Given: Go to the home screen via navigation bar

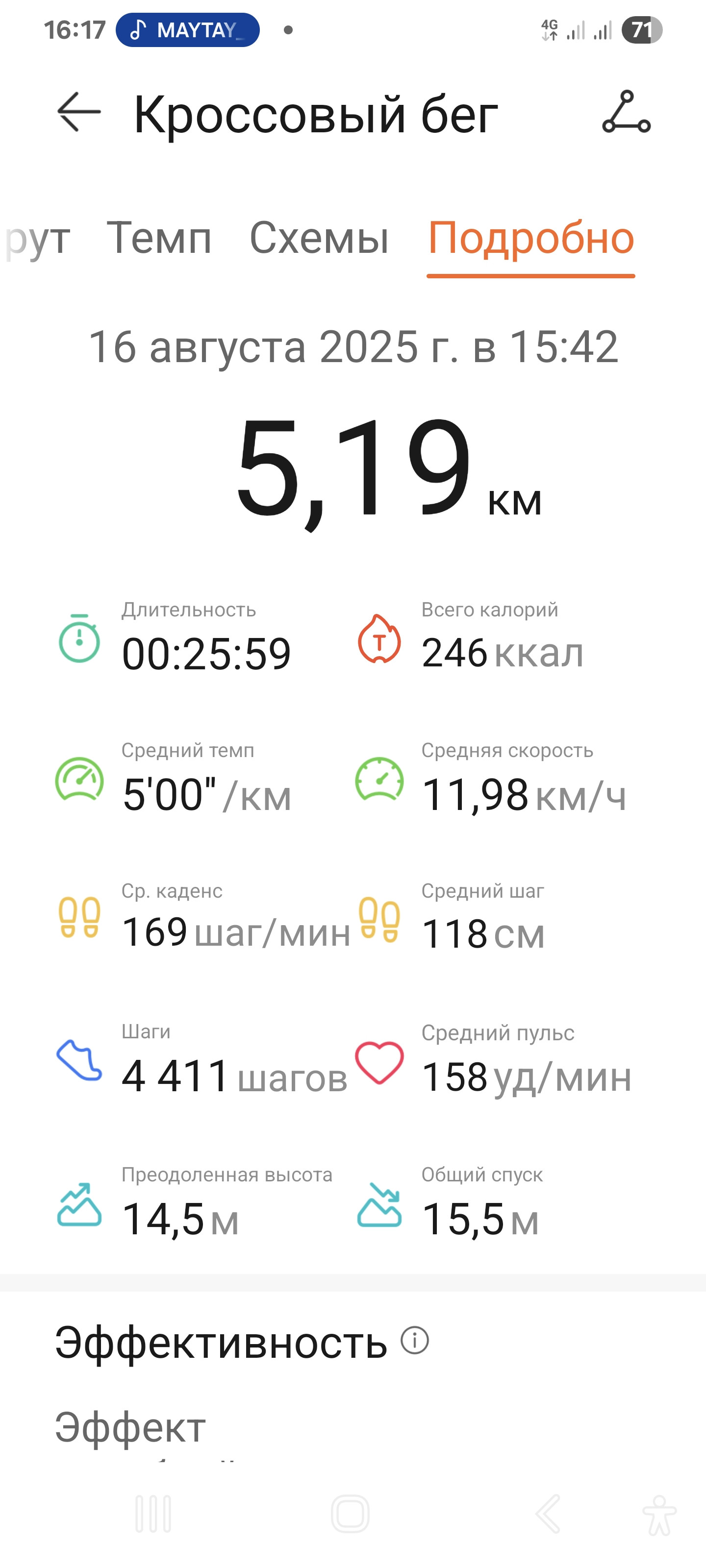Looking at the screenshot, I should 350,1513.
